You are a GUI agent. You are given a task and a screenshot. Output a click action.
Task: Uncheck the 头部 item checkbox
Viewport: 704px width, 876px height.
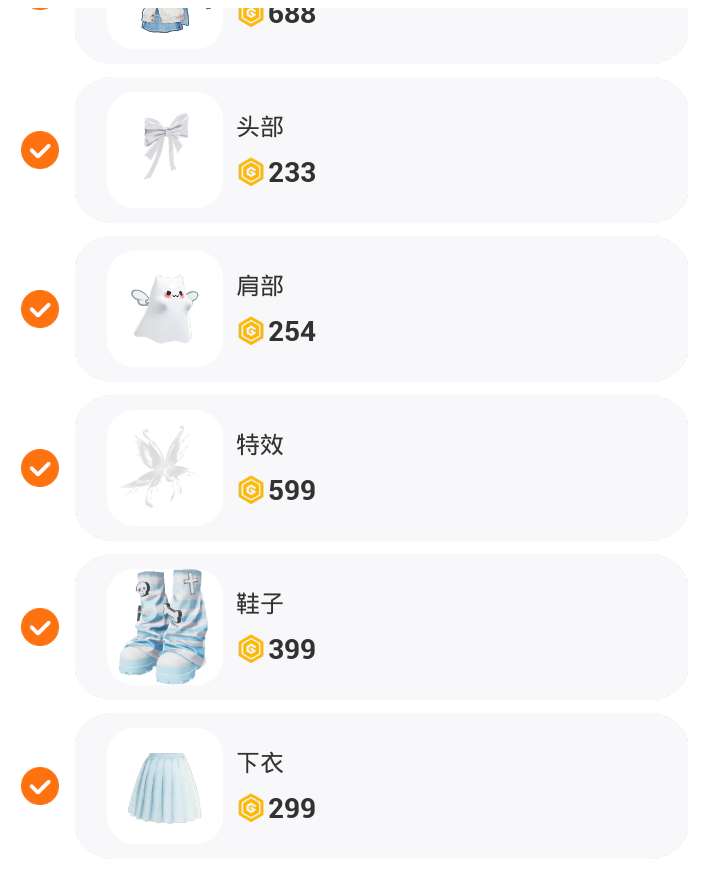click(x=40, y=150)
